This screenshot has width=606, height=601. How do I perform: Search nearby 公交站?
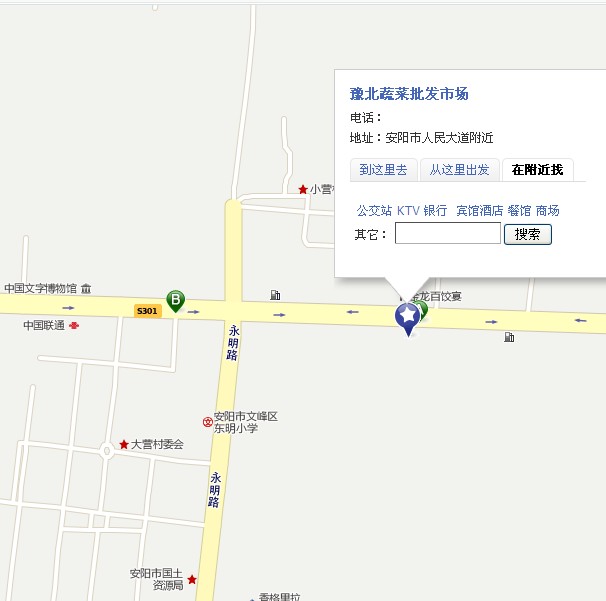[374, 211]
